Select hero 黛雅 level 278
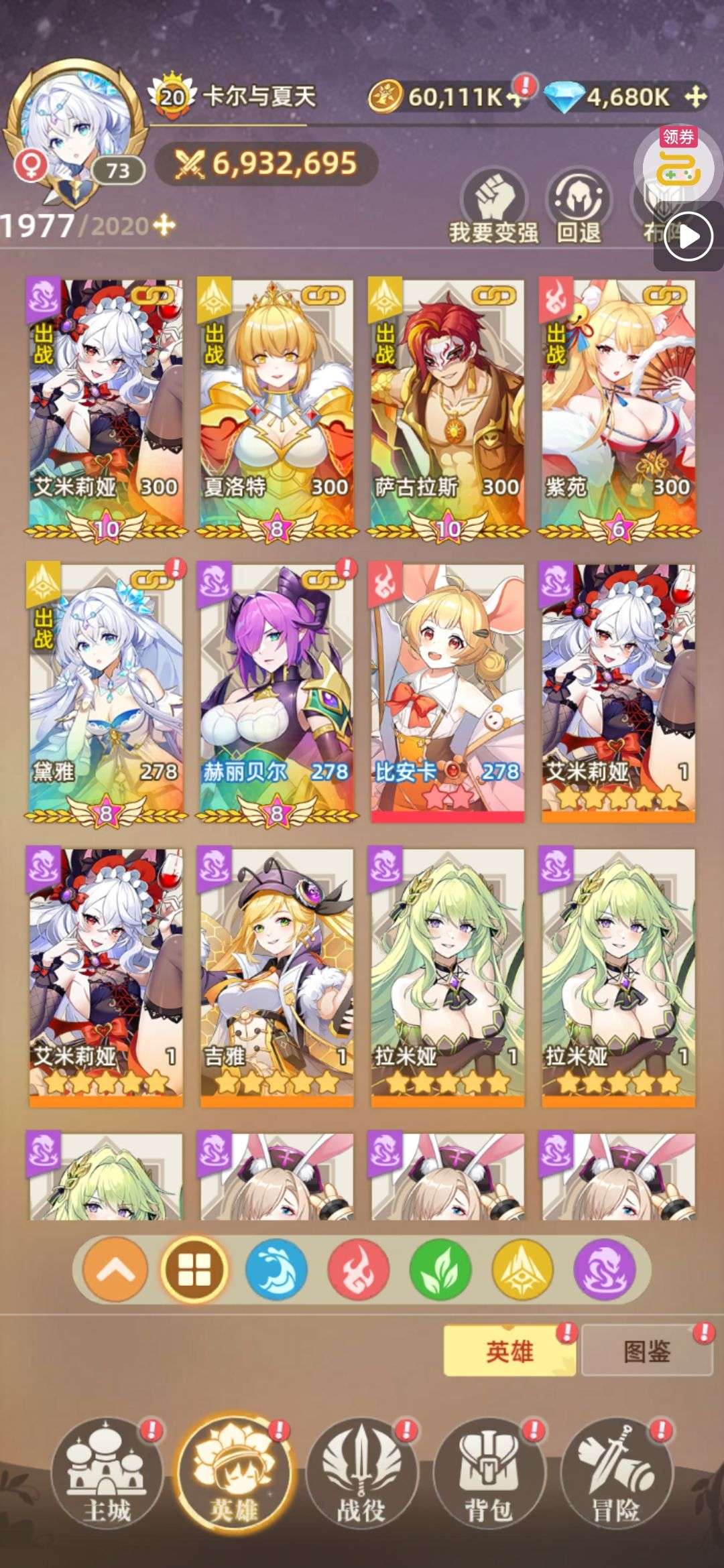The width and height of the screenshot is (724, 1568). (x=106, y=694)
